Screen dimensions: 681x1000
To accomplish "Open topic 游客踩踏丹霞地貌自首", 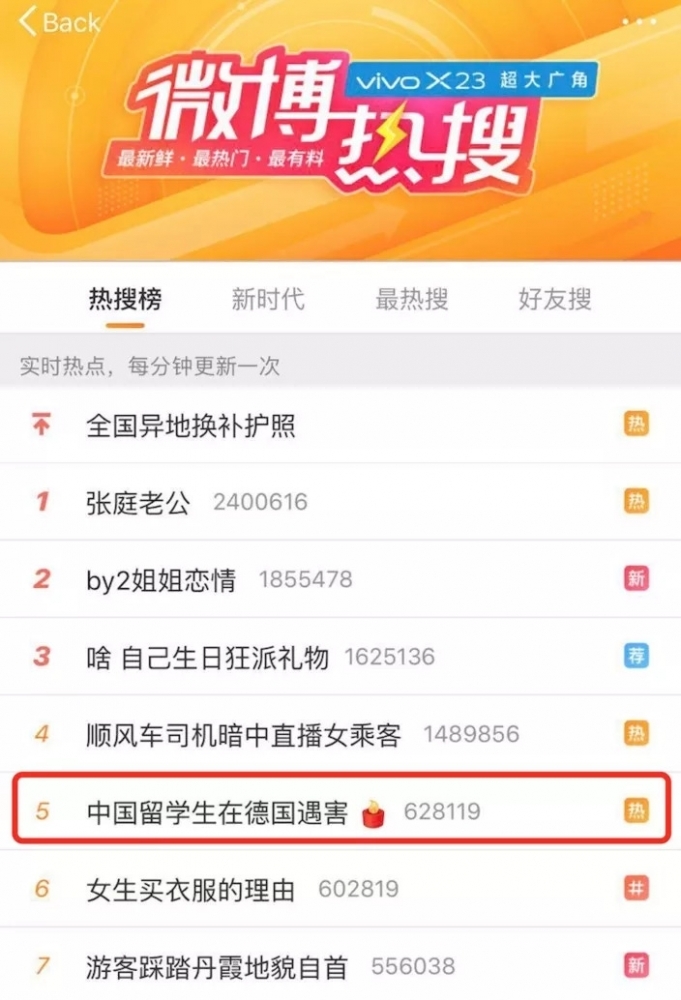I will [217, 966].
